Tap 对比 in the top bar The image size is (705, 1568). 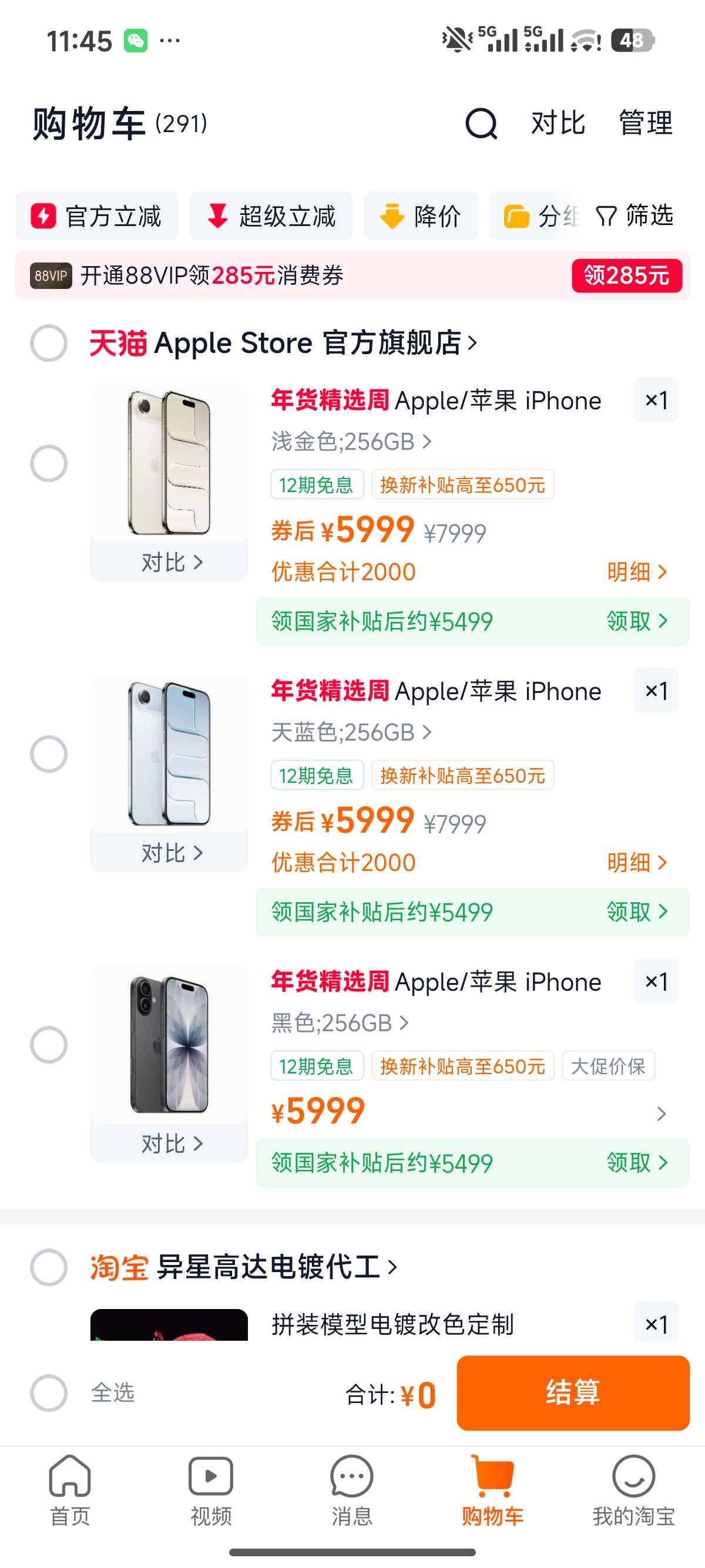(558, 123)
